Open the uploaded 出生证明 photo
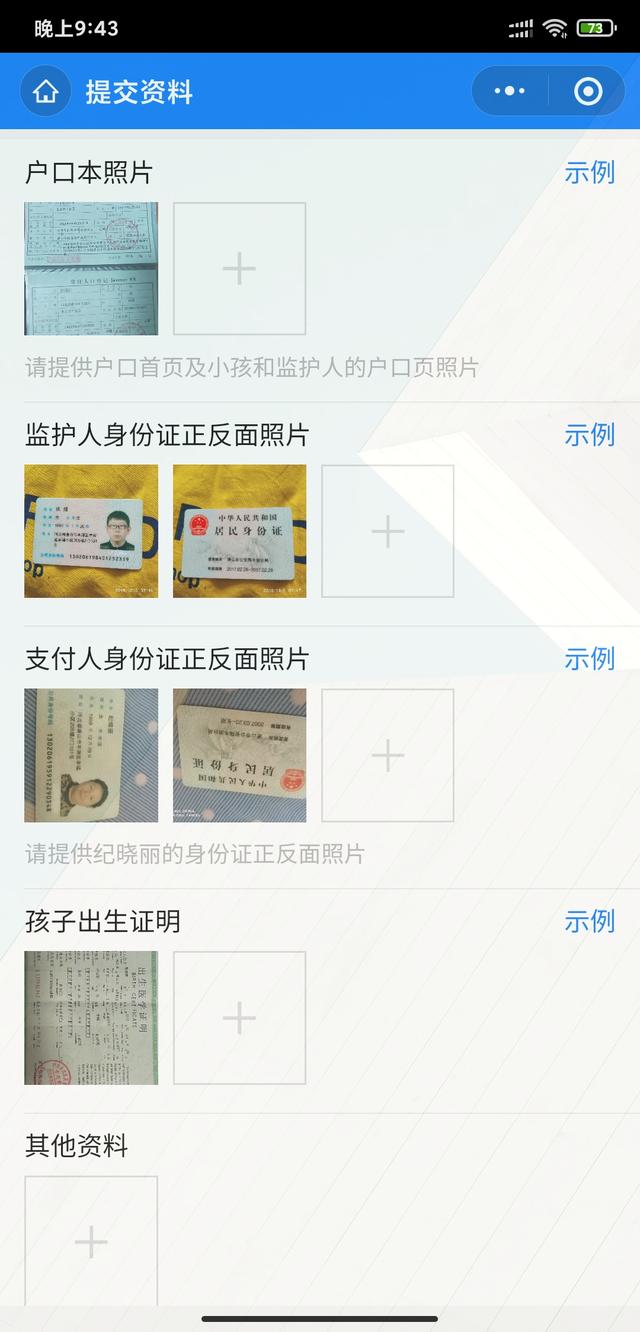 [x=91, y=1017]
